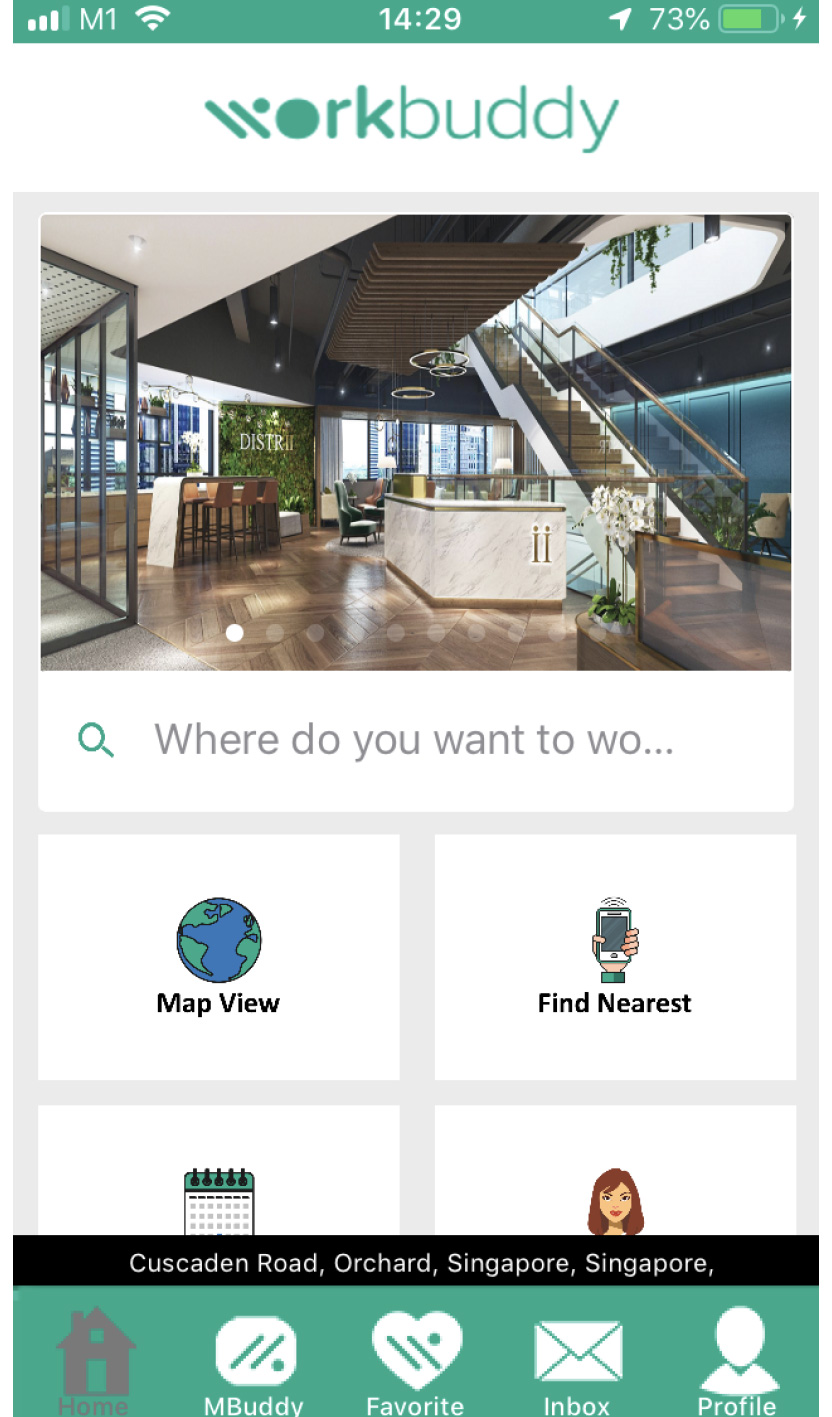Open the Profile tab
The height and width of the screenshot is (1417, 832).
737,1361
